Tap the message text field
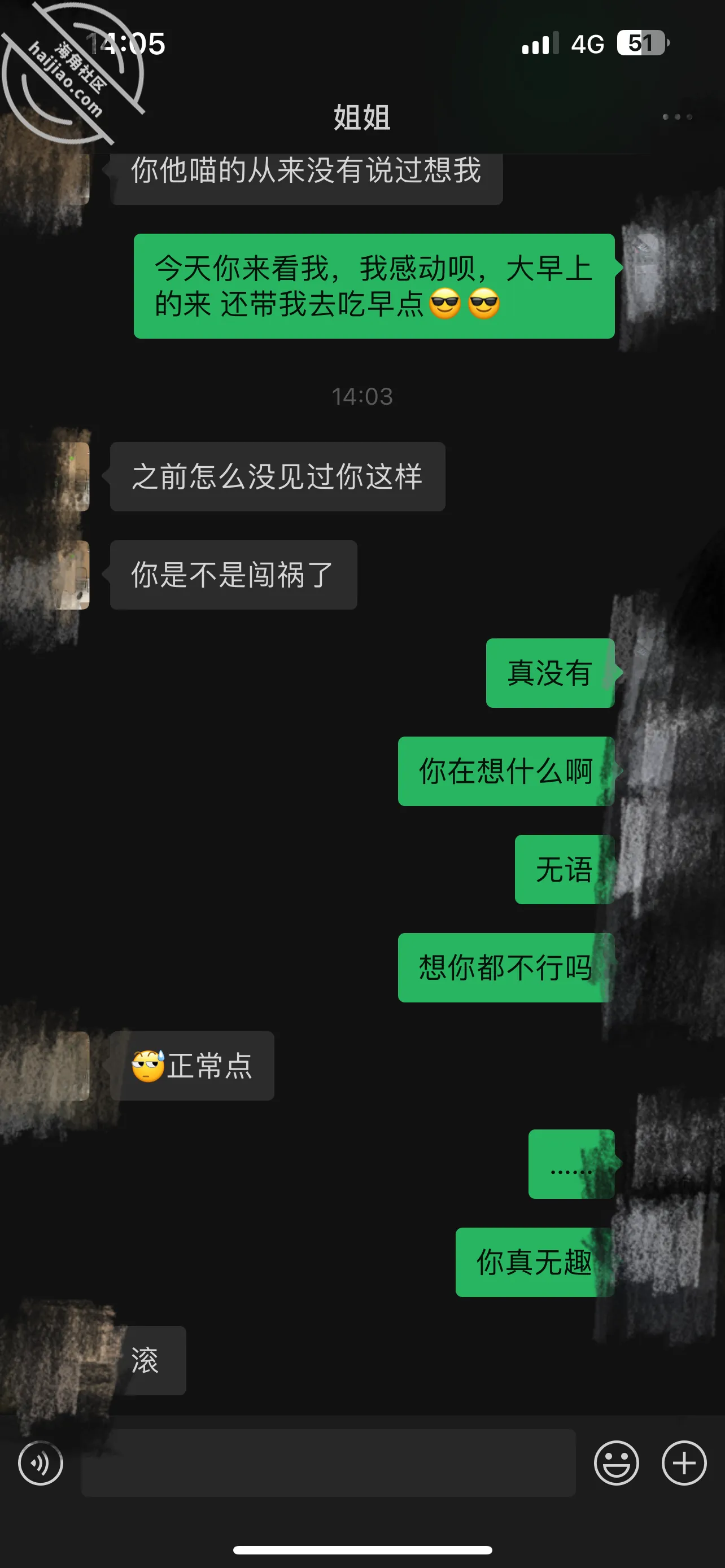The width and height of the screenshot is (725, 1568). click(328, 1462)
